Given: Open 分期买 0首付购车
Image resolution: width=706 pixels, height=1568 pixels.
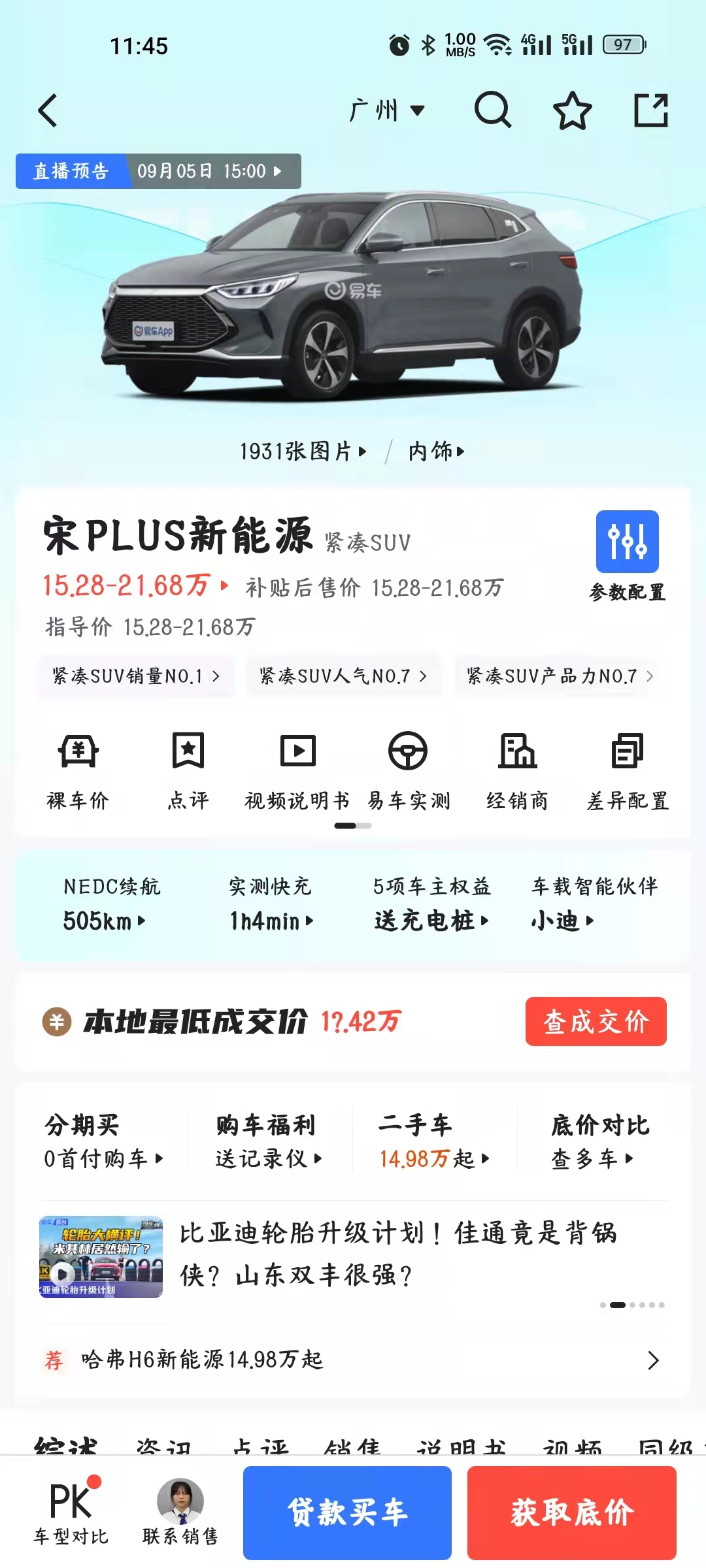Looking at the screenshot, I should [x=103, y=1141].
